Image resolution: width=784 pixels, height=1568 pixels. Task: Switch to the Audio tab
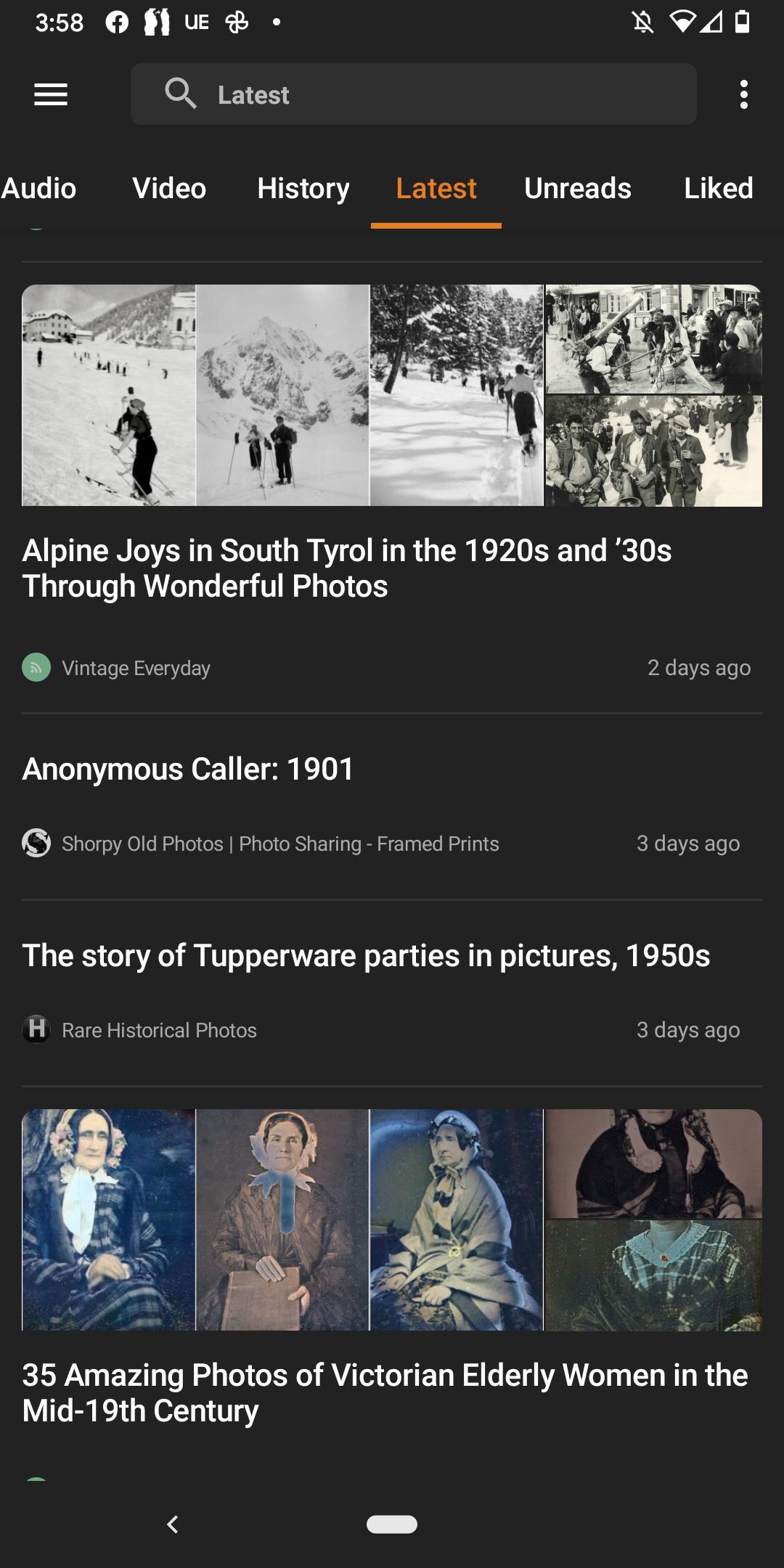click(38, 188)
